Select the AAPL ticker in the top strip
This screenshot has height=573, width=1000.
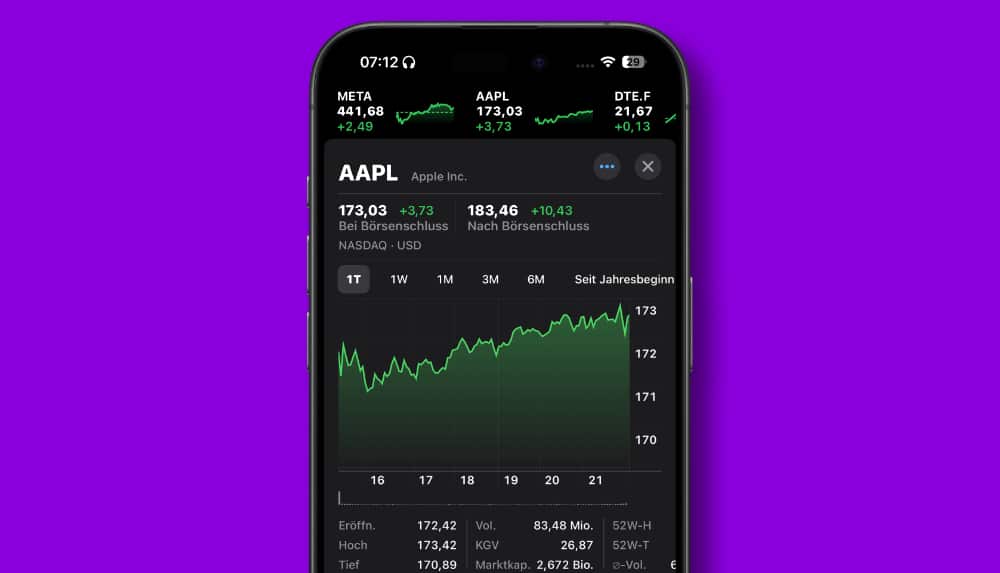533,111
